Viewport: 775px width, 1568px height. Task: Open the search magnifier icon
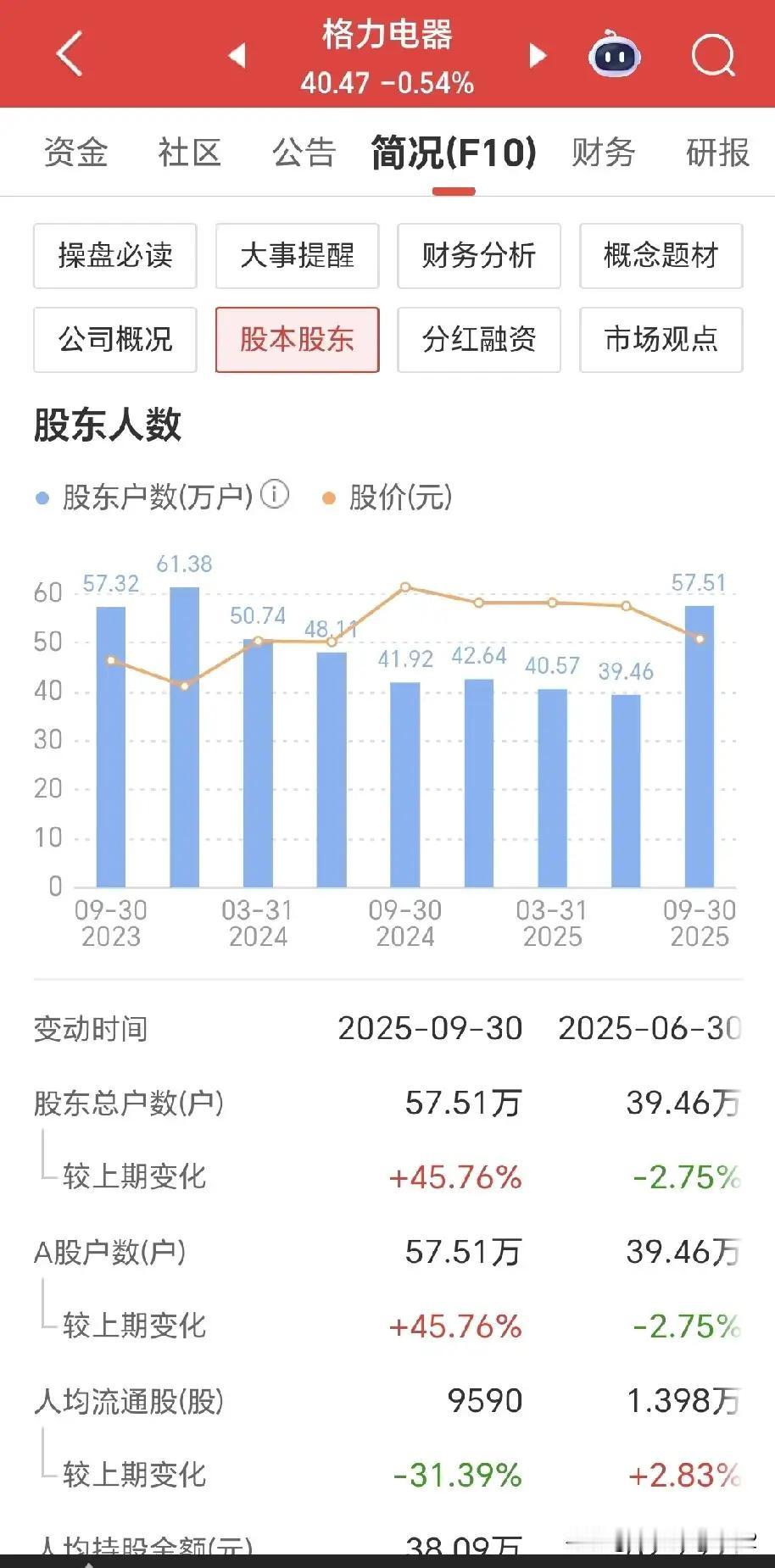714,54
